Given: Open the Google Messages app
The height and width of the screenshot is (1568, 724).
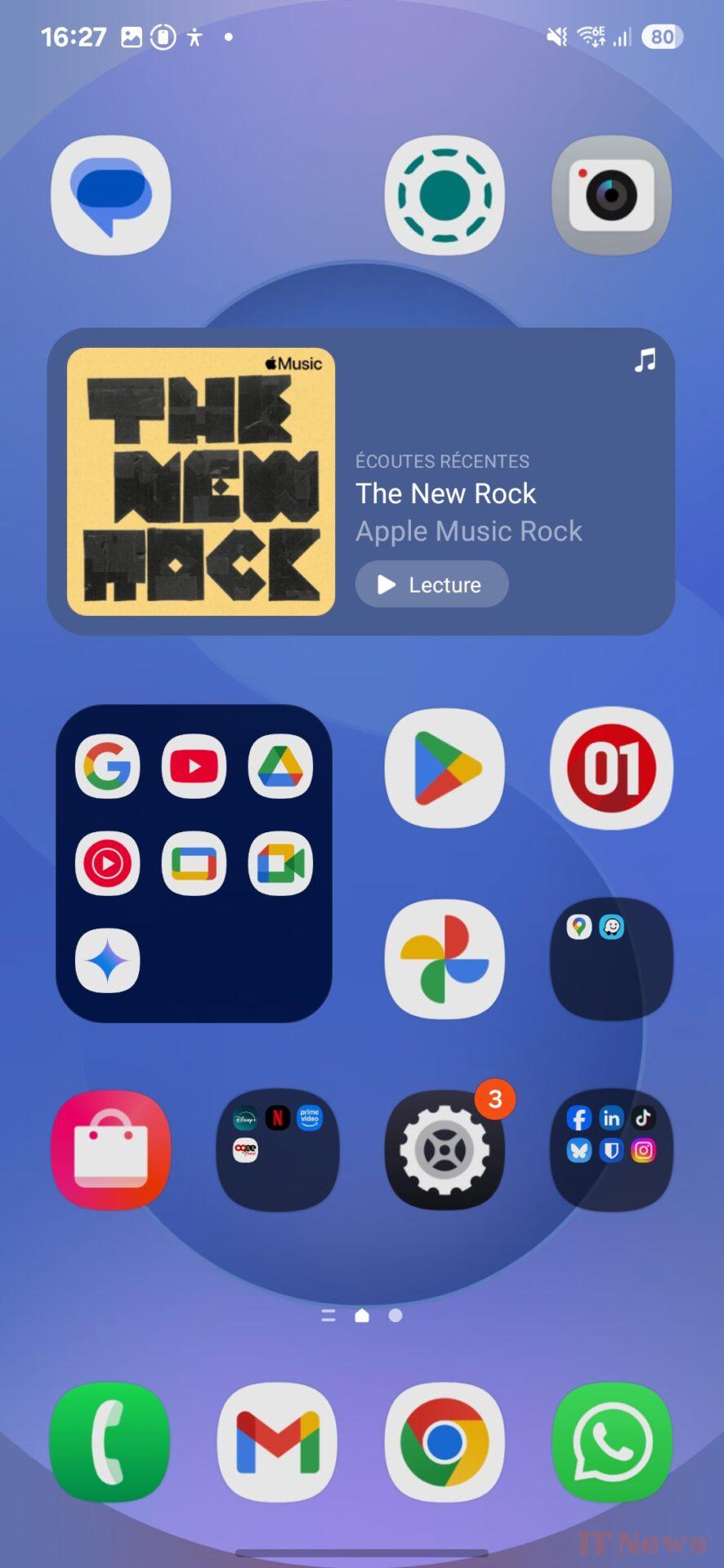Looking at the screenshot, I should pos(111,196).
